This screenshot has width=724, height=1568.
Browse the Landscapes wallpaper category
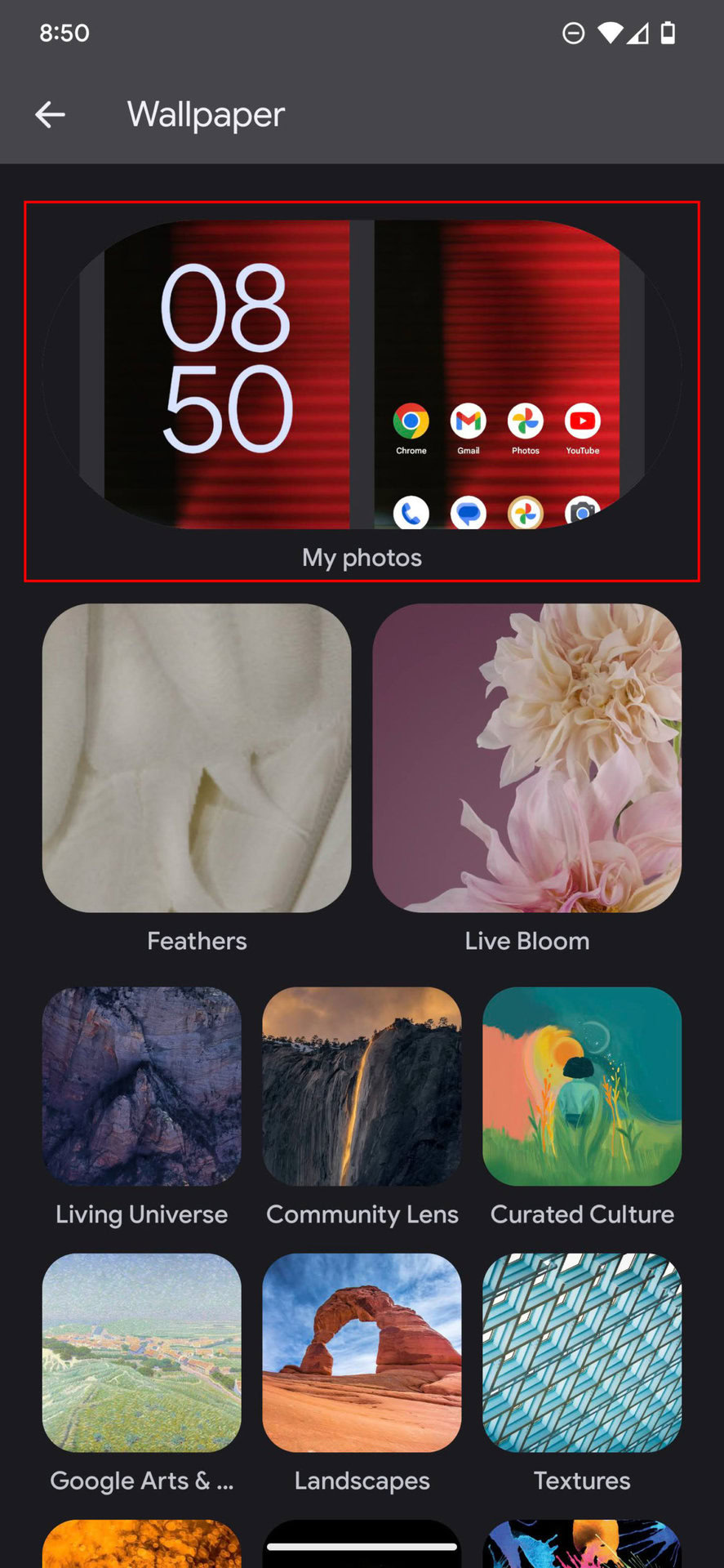pos(362,1352)
